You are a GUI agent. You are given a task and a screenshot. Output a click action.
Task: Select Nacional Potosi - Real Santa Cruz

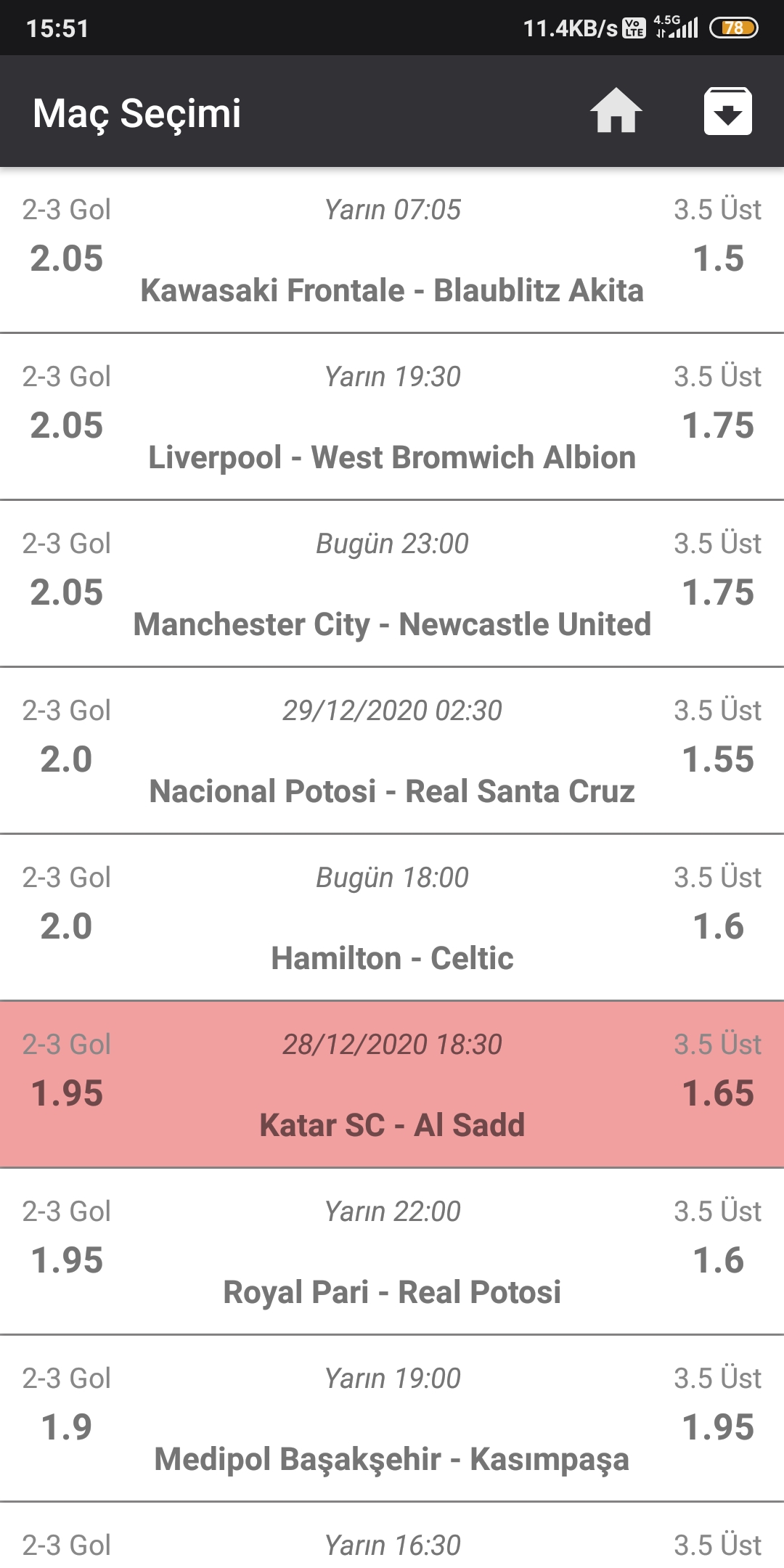coord(392,751)
